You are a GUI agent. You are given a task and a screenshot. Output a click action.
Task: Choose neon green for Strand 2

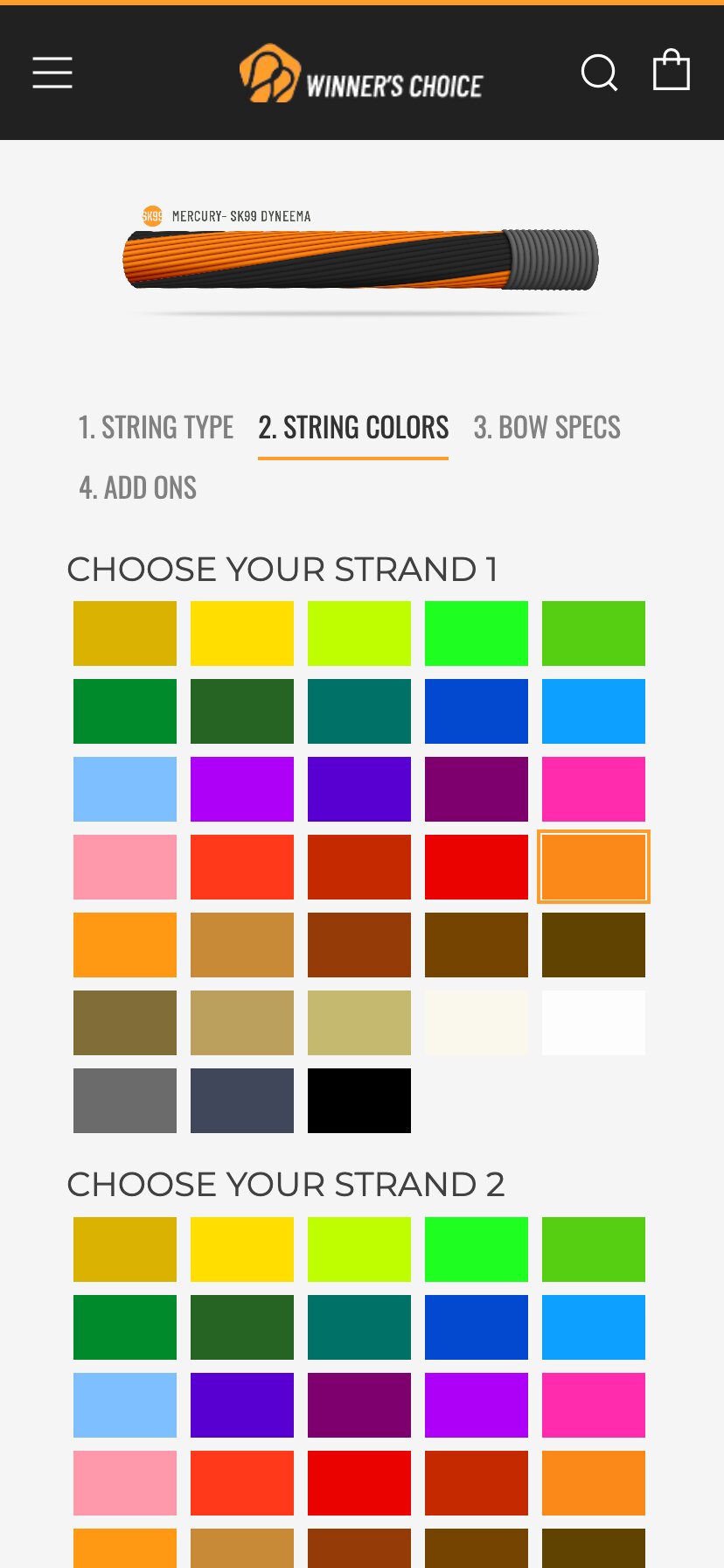point(477,1249)
